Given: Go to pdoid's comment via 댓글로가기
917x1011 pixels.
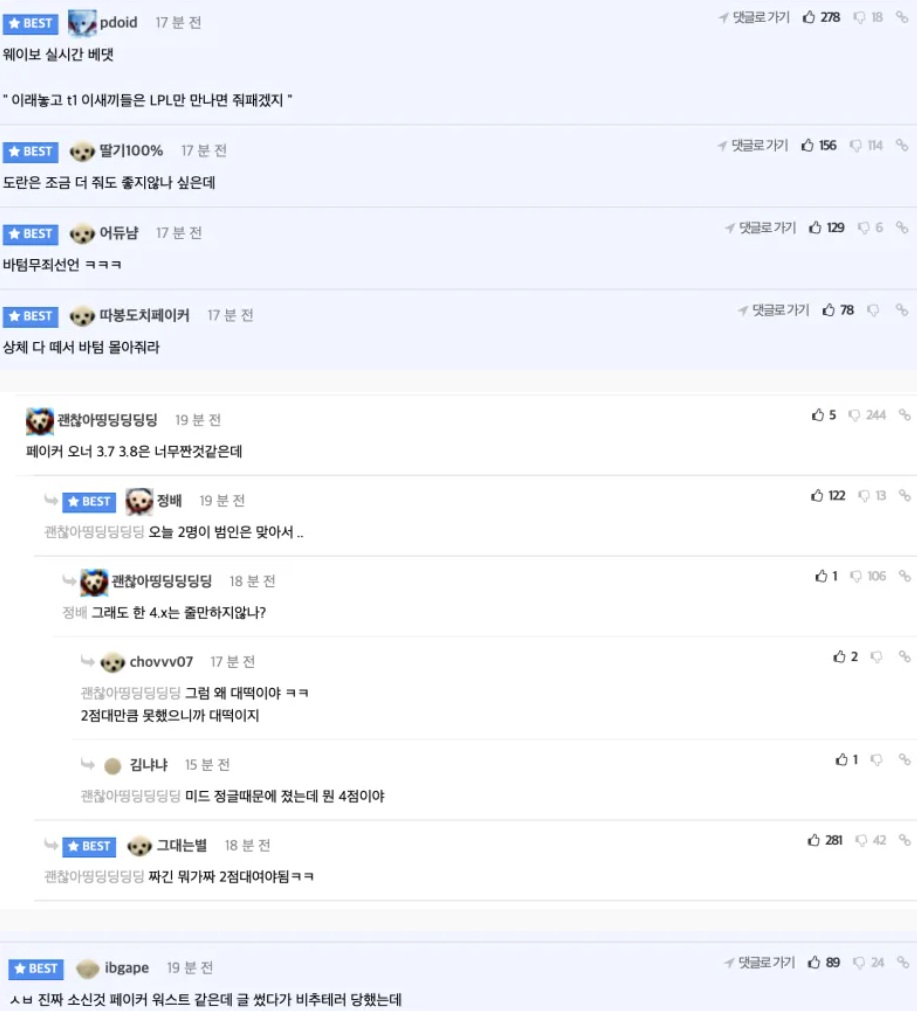Looking at the screenshot, I should (754, 17).
